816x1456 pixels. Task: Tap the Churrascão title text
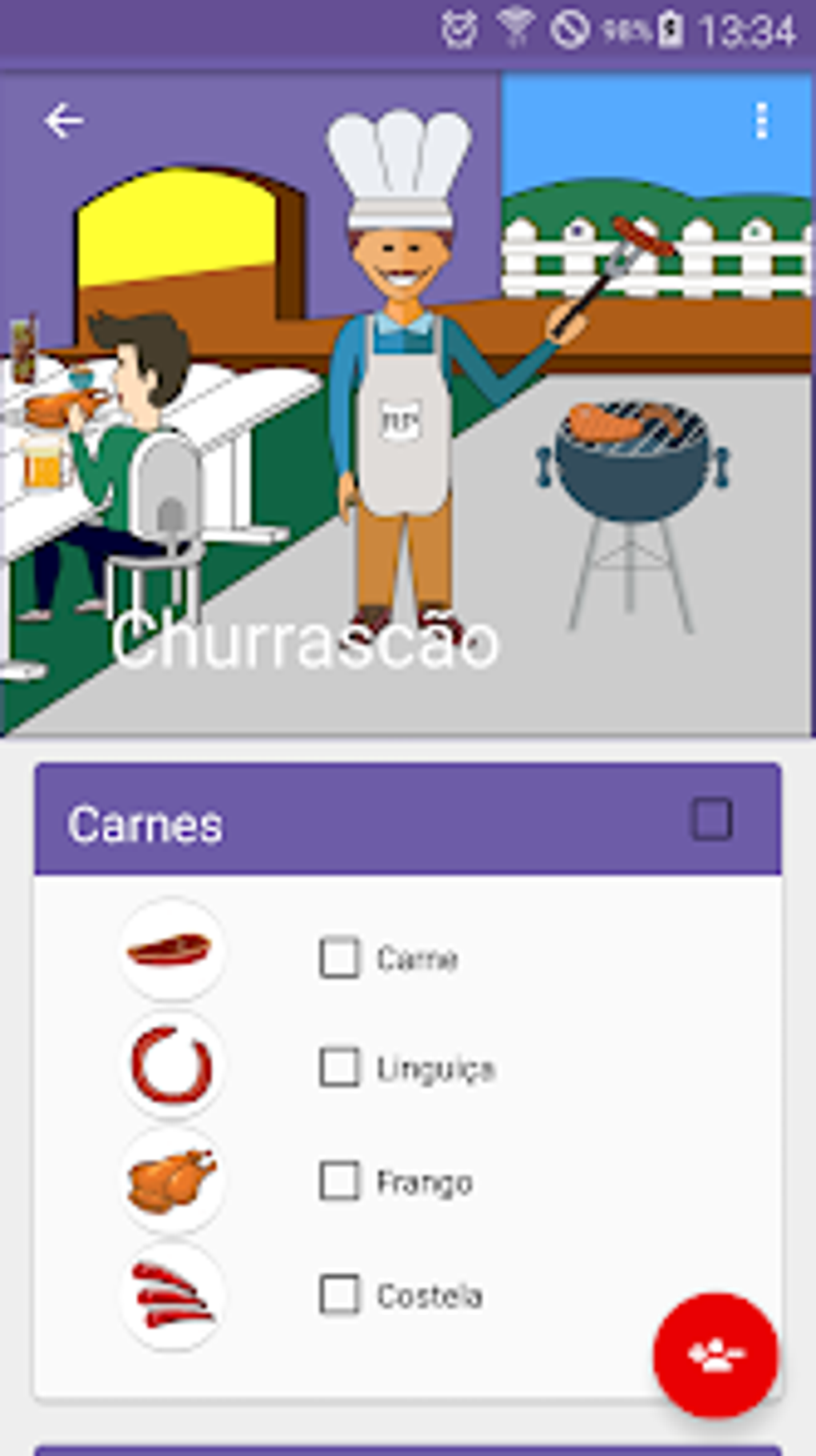click(x=306, y=640)
